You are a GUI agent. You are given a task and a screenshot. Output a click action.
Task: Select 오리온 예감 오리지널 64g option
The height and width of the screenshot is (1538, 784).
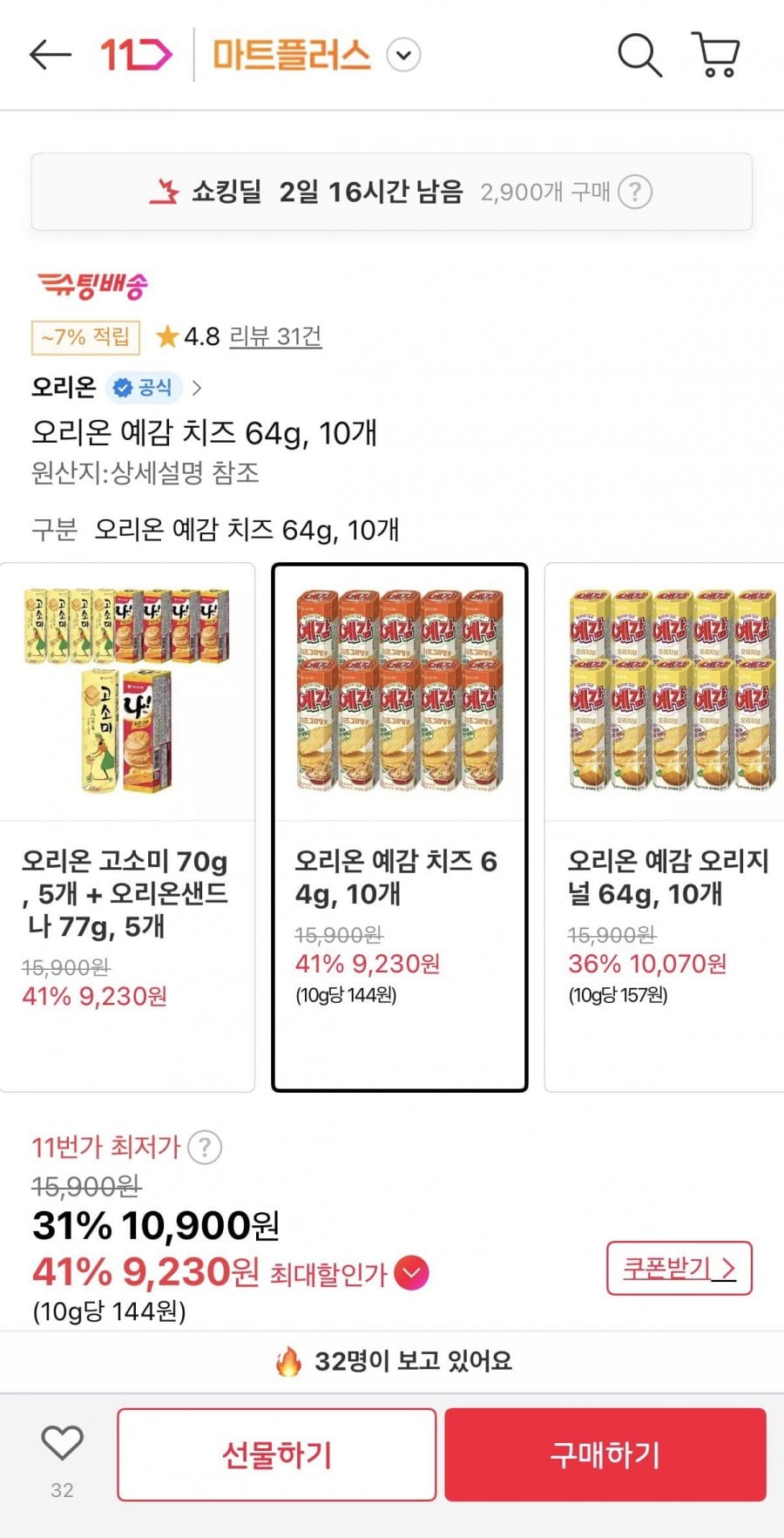(666, 826)
